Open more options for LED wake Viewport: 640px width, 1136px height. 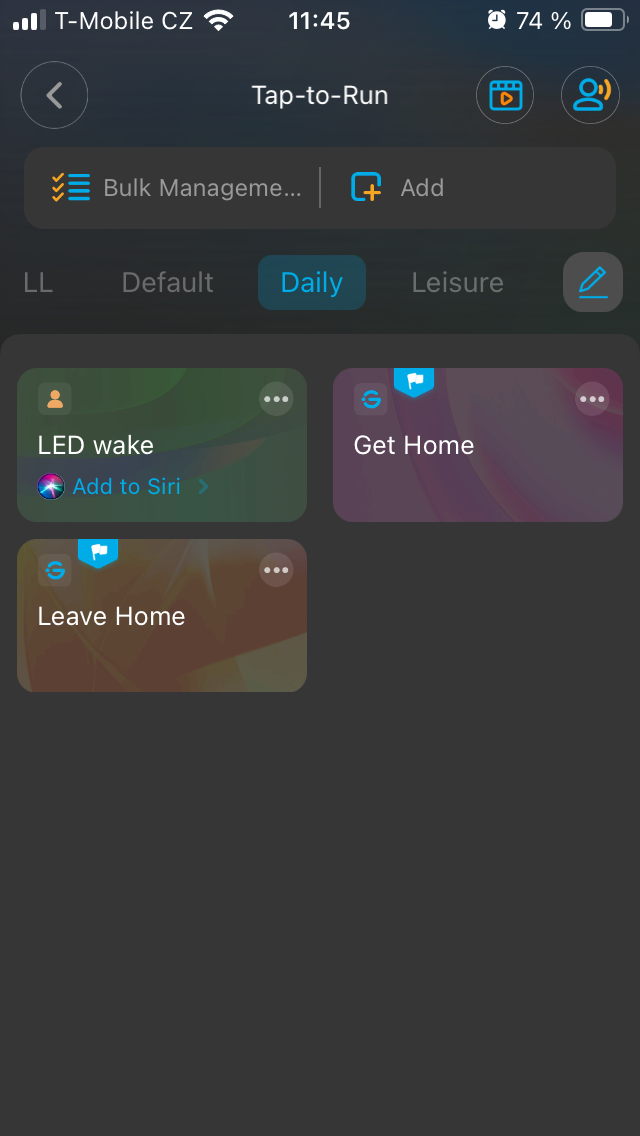click(276, 399)
